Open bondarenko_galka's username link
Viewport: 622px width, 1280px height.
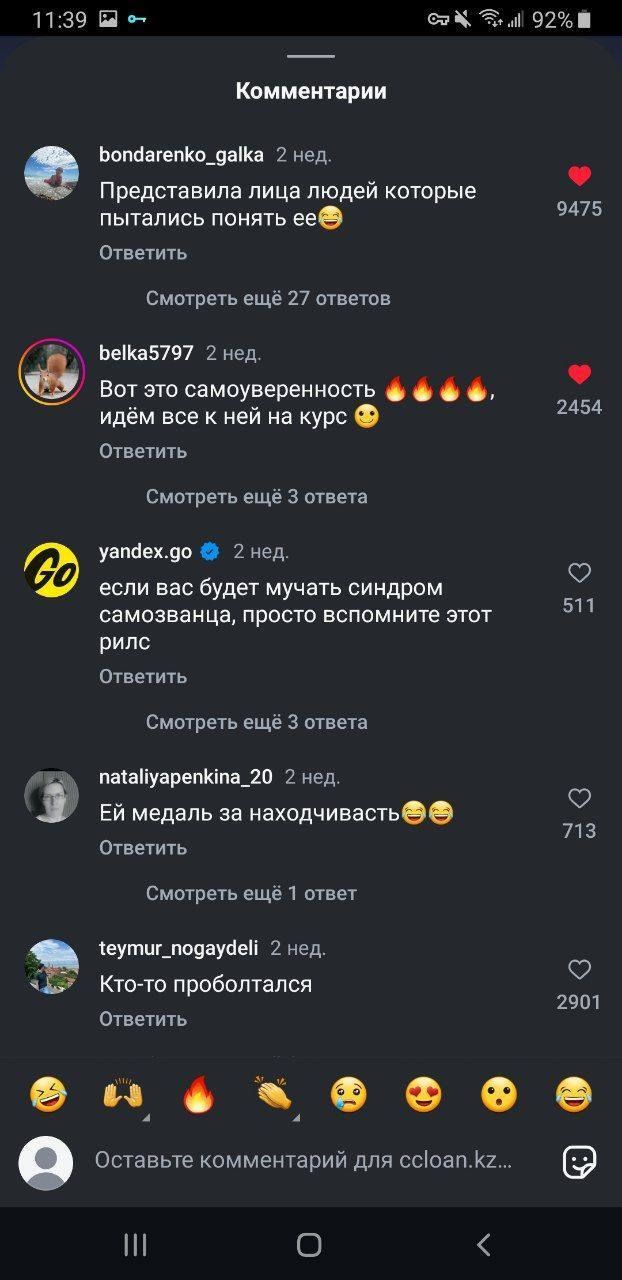pos(181,154)
